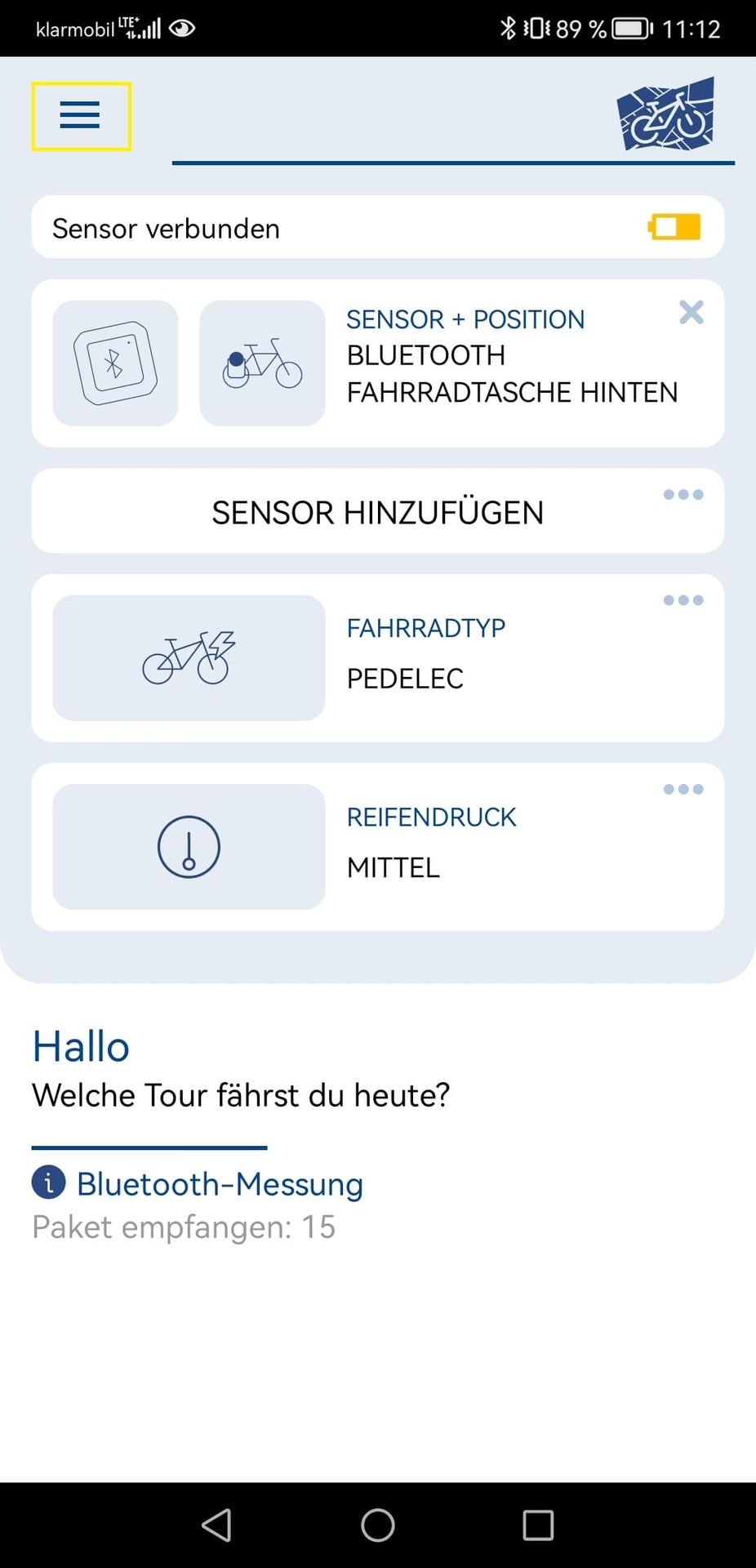Select the Fahrradtyp Pedelec card
Image resolution: width=756 pixels, height=1568 pixels.
coord(377,658)
